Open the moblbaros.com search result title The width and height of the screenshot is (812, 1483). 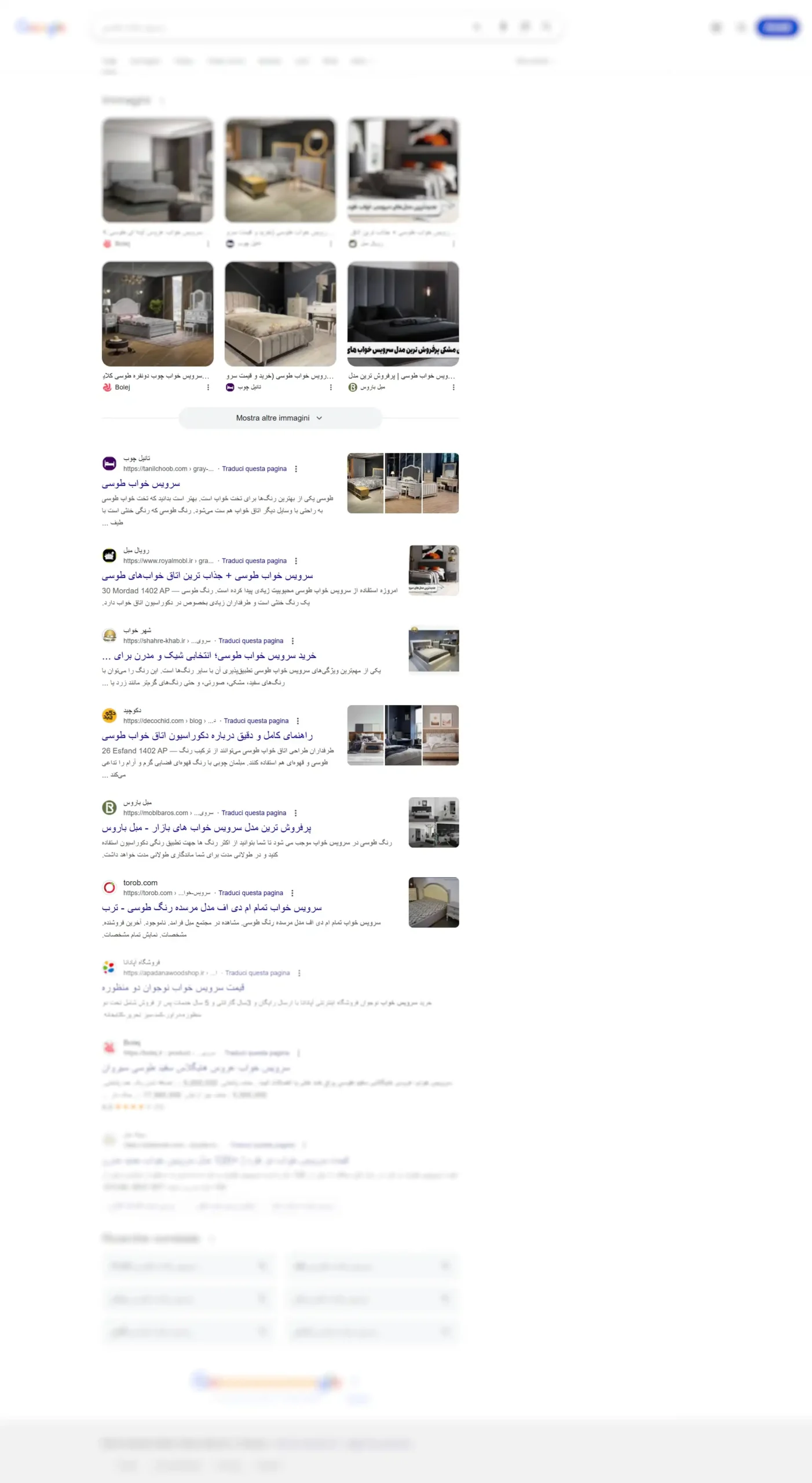tap(207, 827)
